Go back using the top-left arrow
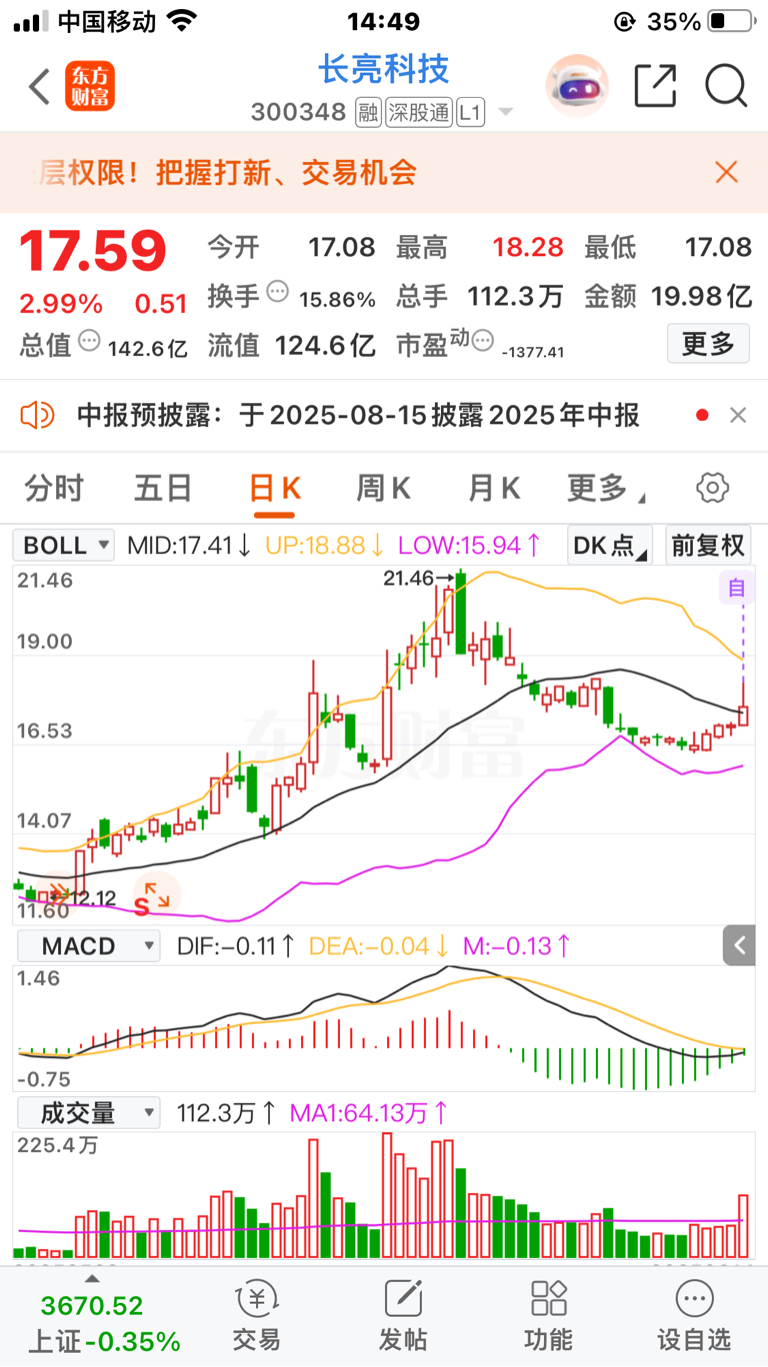The height and width of the screenshot is (1367, 768). [x=39, y=87]
